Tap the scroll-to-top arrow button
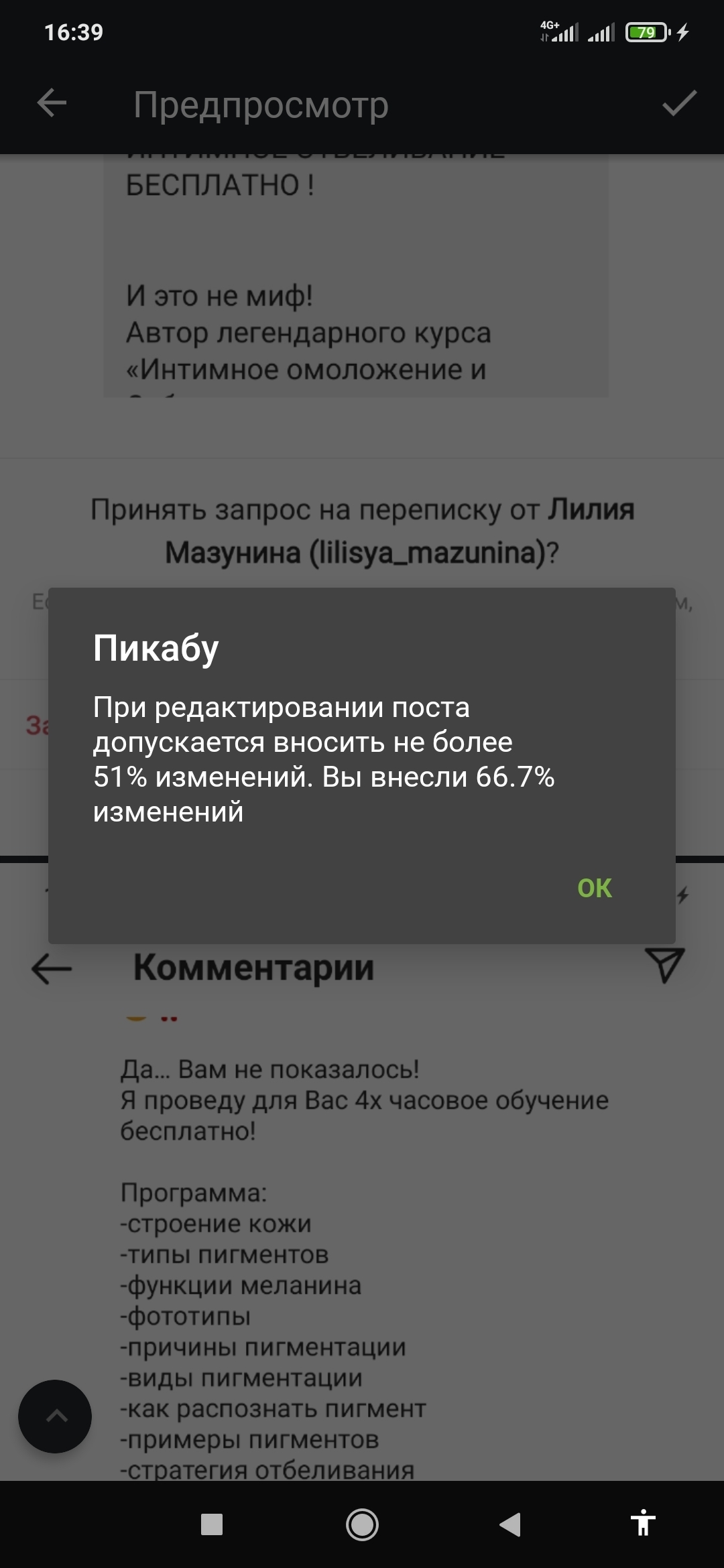 pyautogui.click(x=55, y=1416)
